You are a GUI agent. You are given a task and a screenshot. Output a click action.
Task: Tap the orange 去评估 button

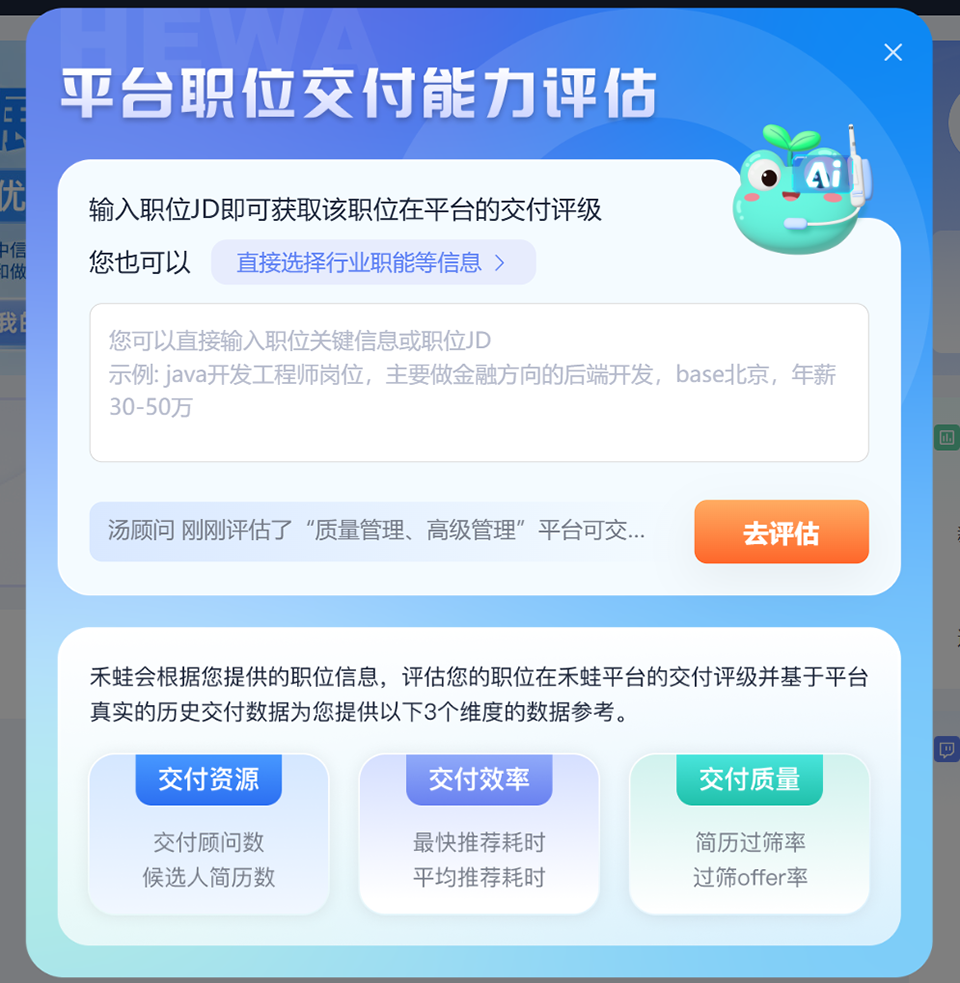coord(780,533)
